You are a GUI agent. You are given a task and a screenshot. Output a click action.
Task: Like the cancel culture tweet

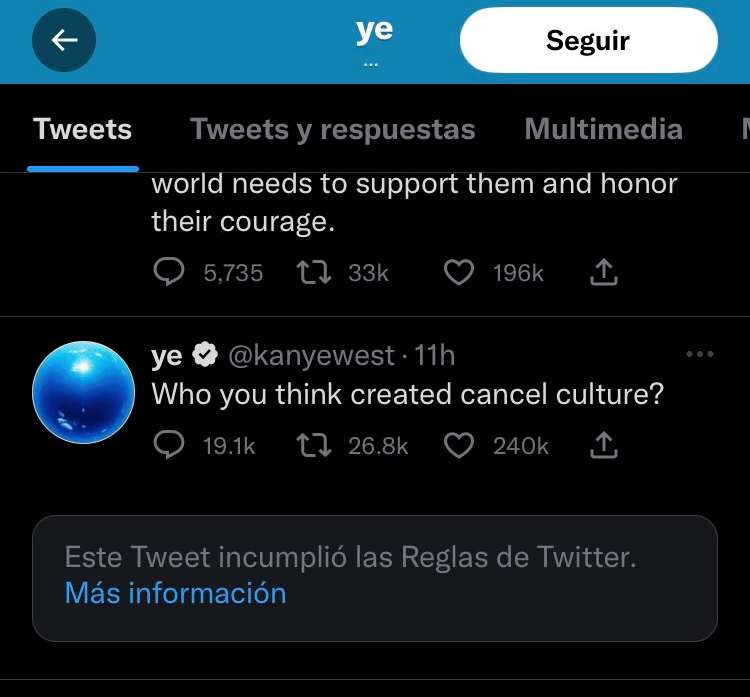[x=458, y=446]
